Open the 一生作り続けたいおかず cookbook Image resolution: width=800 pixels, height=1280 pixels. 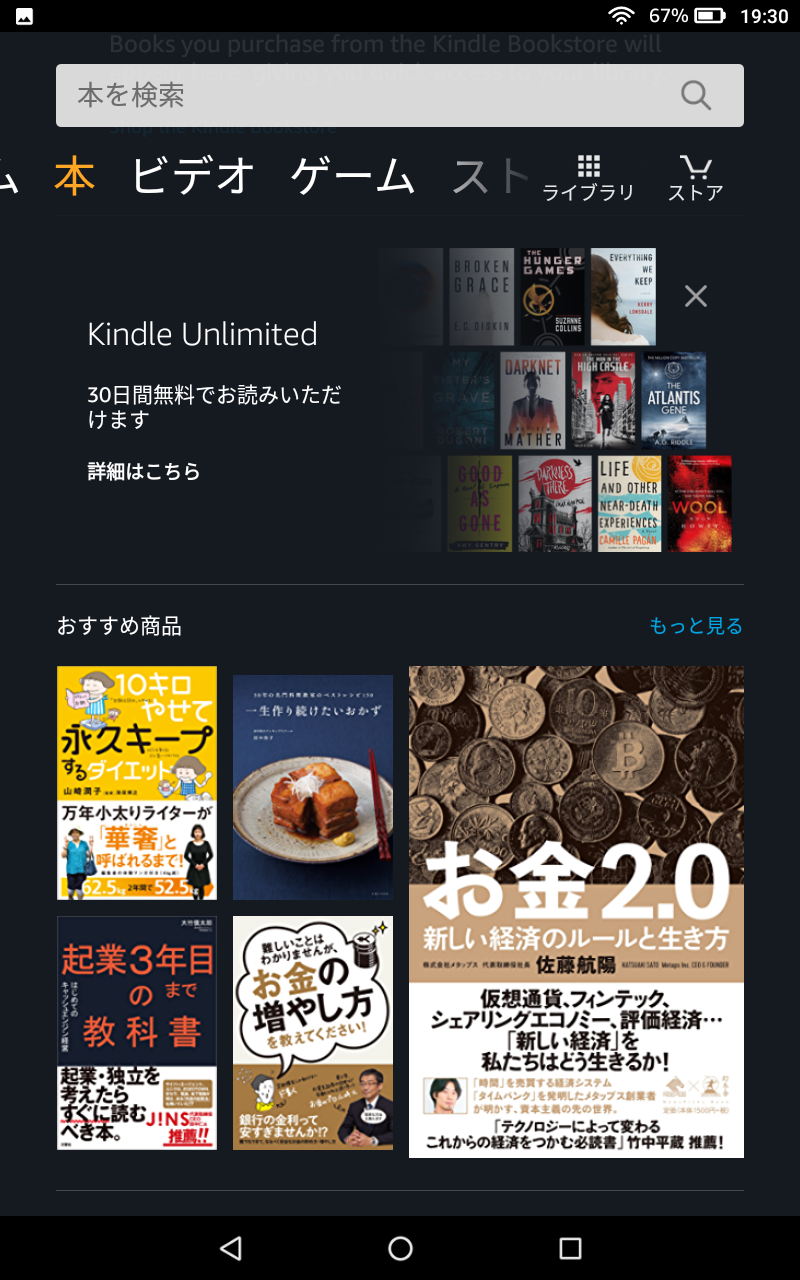[313, 787]
